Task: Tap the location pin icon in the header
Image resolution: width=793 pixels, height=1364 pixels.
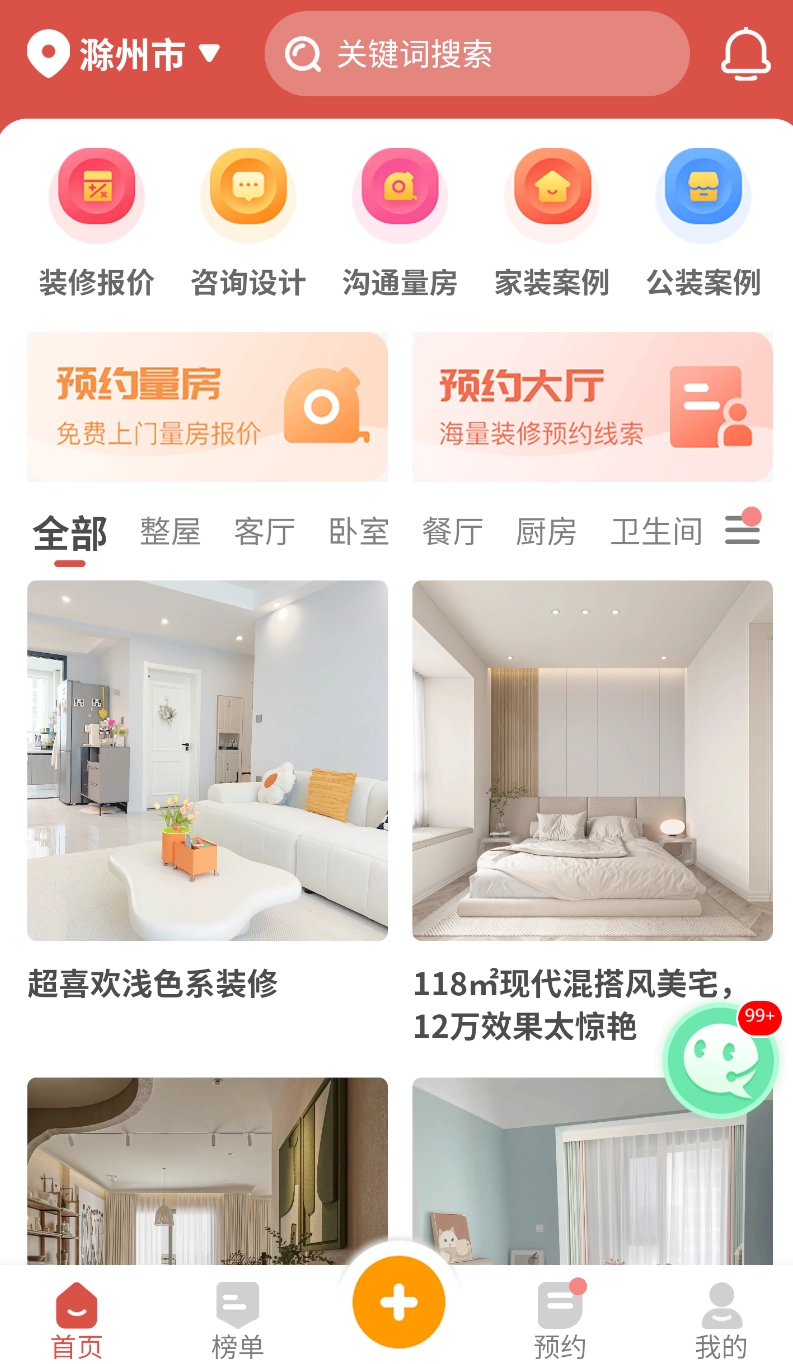Action: click(44, 55)
